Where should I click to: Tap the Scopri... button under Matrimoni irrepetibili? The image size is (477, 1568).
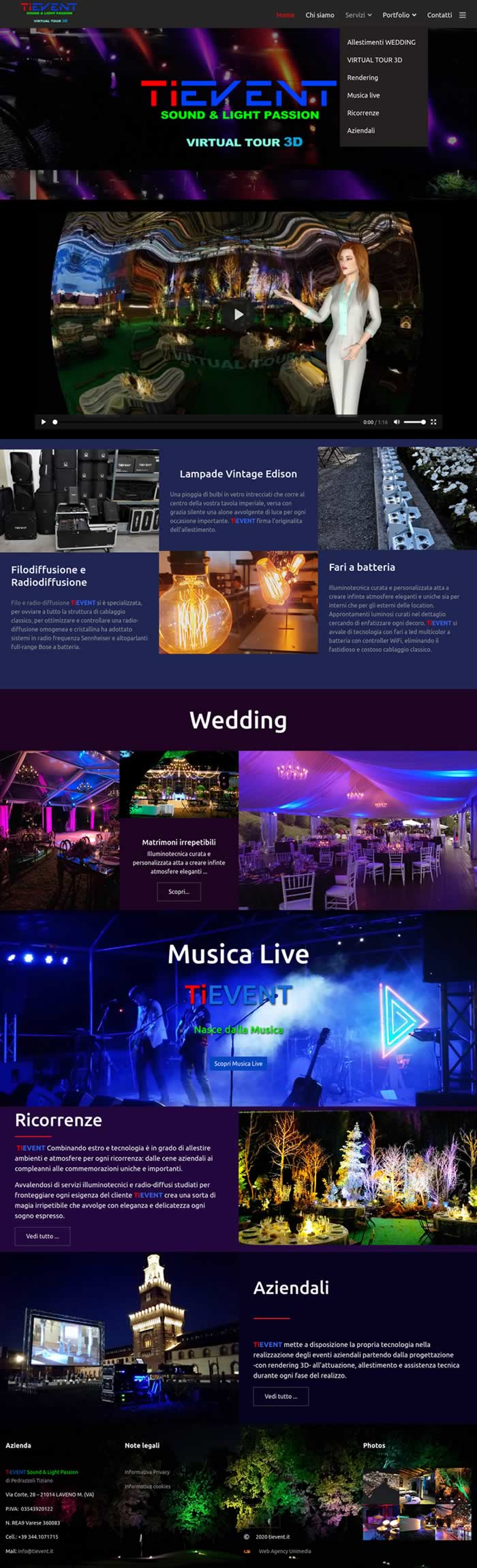pyautogui.click(x=179, y=892)
